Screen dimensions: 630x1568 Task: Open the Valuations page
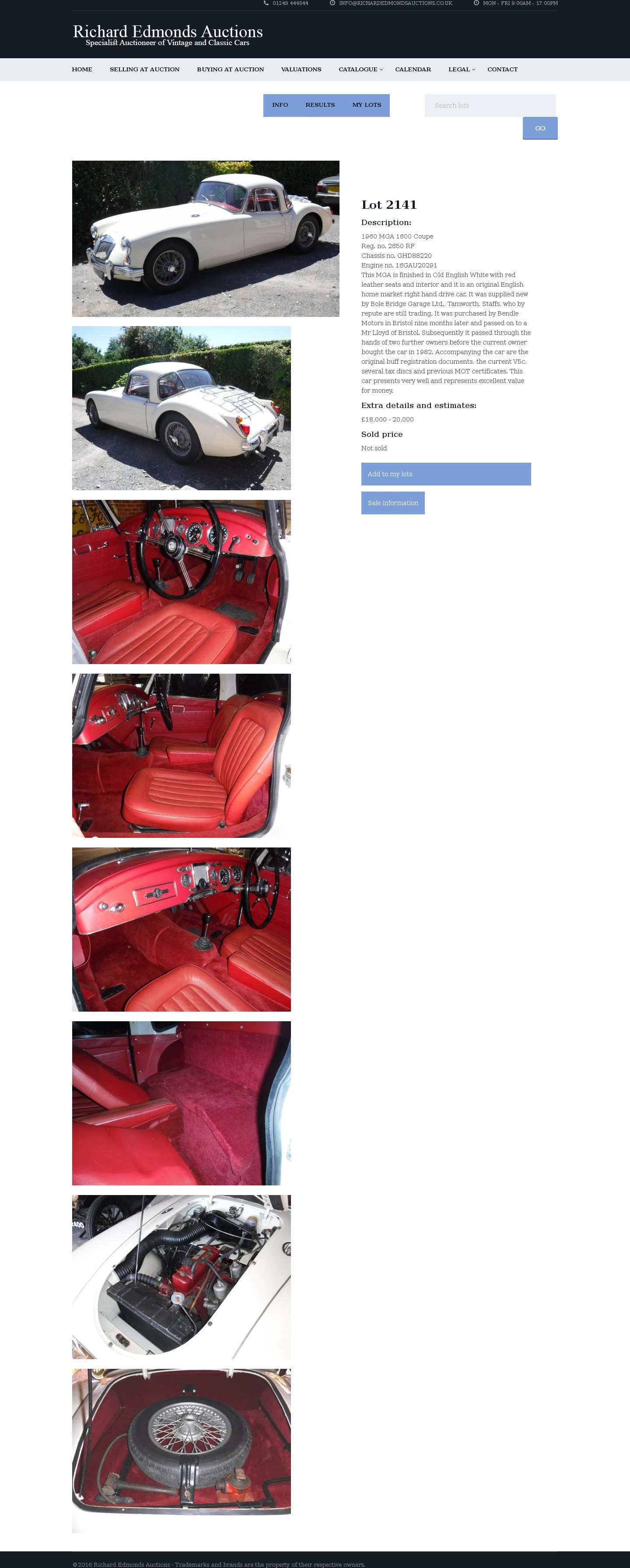[301, 70]
